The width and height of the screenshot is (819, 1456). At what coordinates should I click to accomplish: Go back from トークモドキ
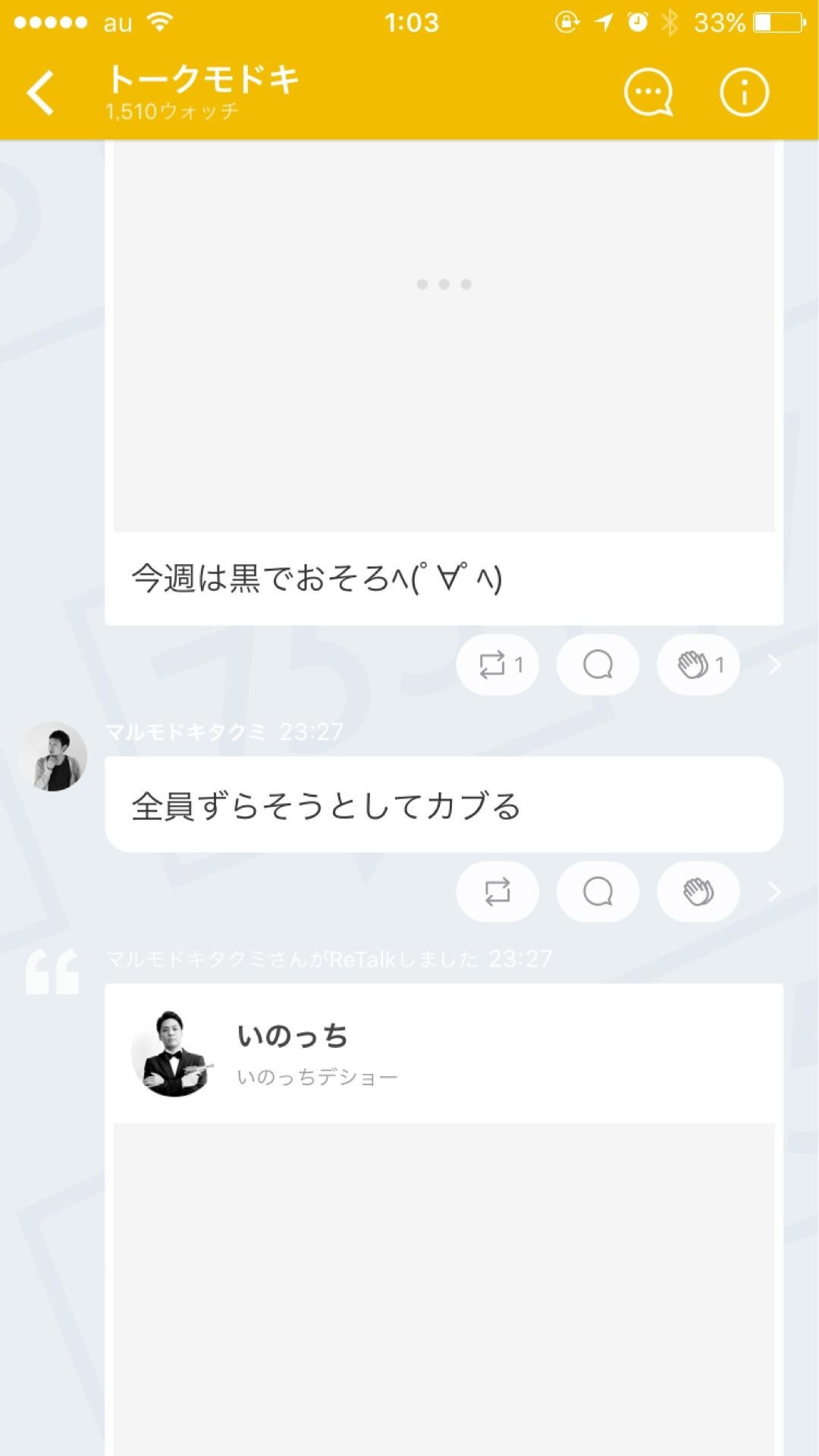coord(41,93)
